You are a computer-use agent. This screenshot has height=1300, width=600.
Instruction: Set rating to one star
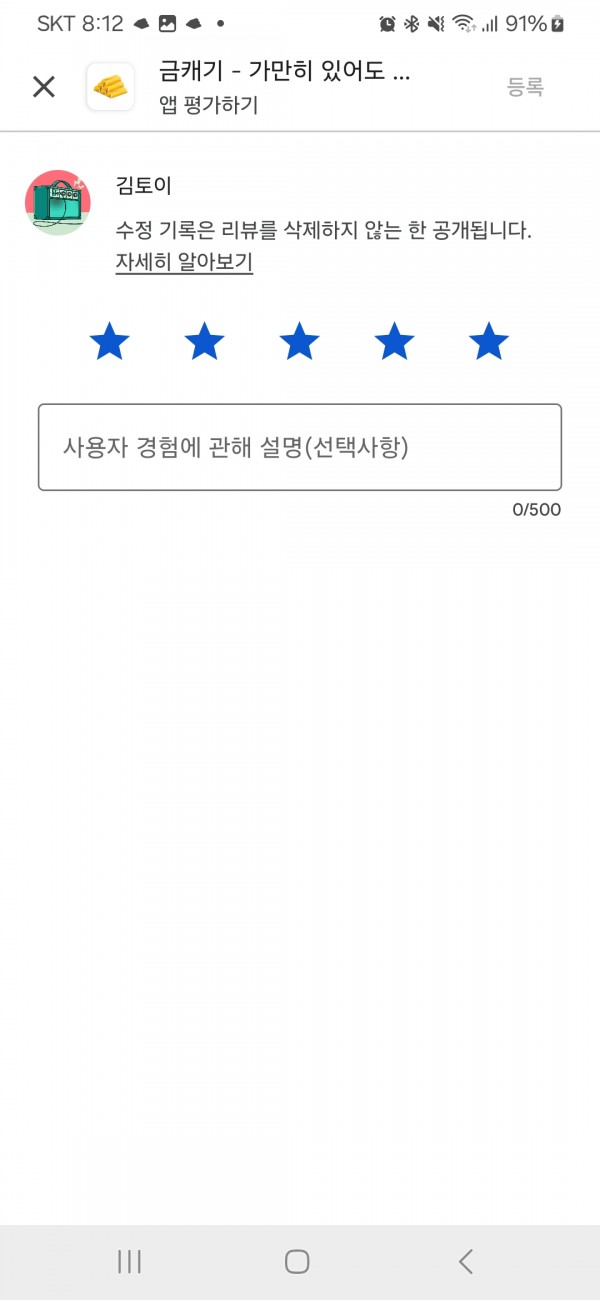(x=110, y=342)
